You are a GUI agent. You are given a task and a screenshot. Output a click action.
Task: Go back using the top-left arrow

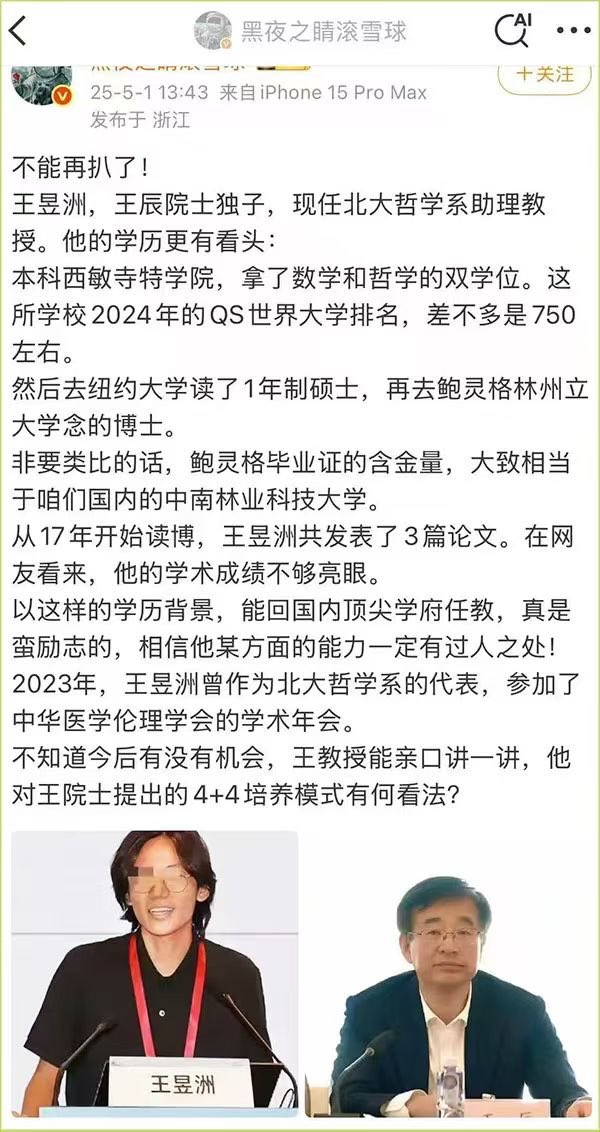click(x=18, y=31)
